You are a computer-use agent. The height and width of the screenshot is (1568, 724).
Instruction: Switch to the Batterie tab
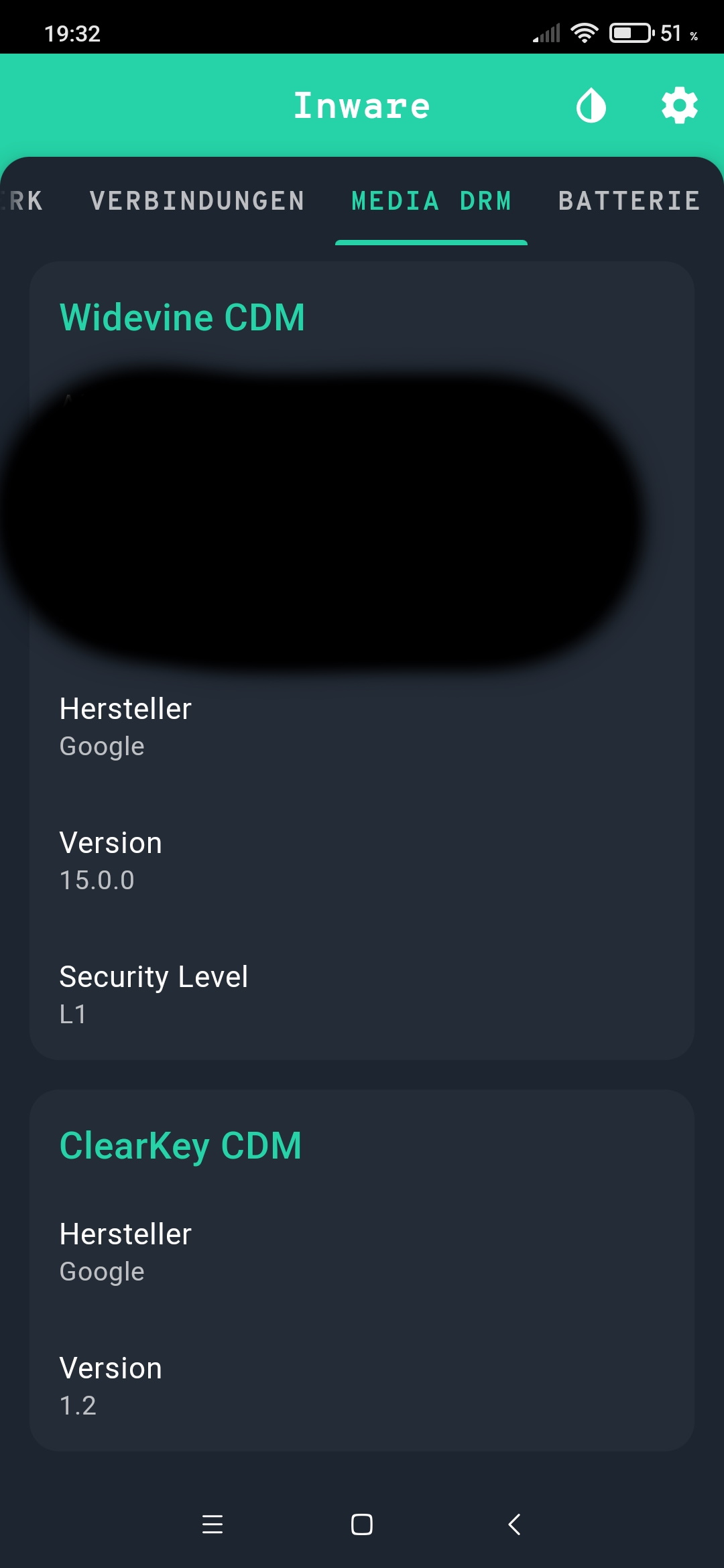(629, 200)
